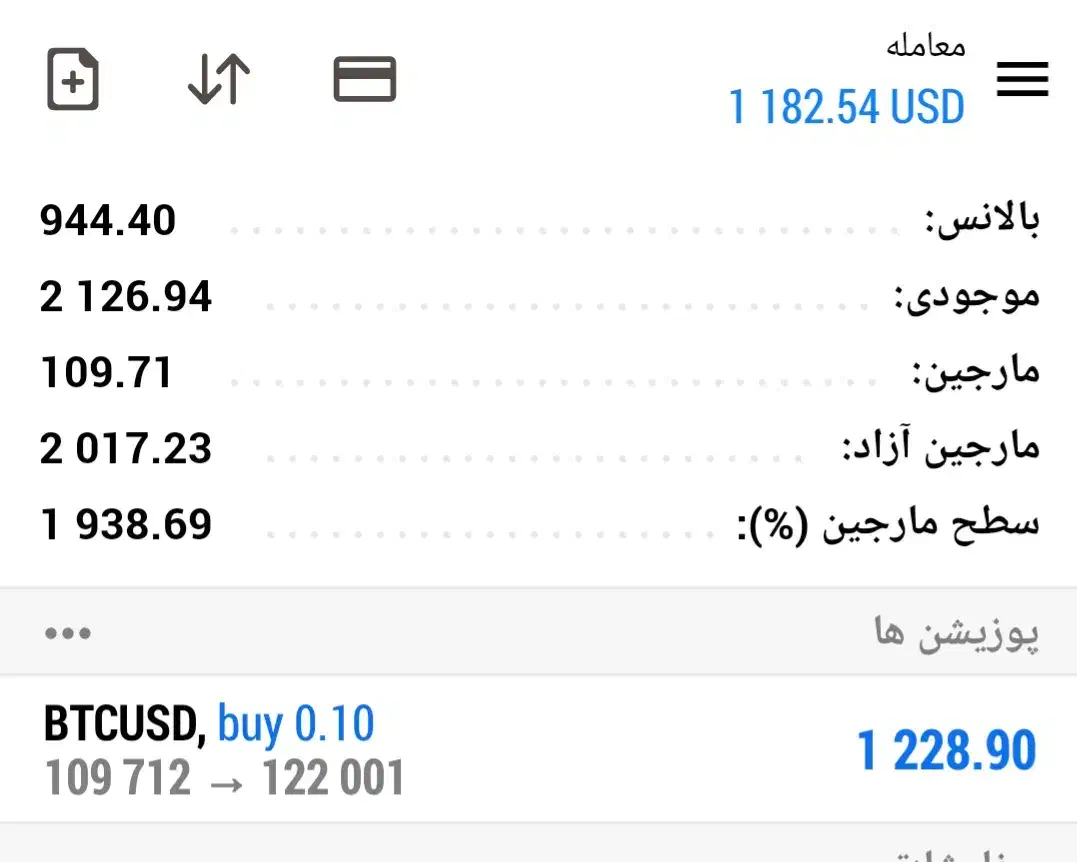
Task: Open the BTCUSD buy 0.10 position
Action: pyautogui.click(x=538, y=750)
